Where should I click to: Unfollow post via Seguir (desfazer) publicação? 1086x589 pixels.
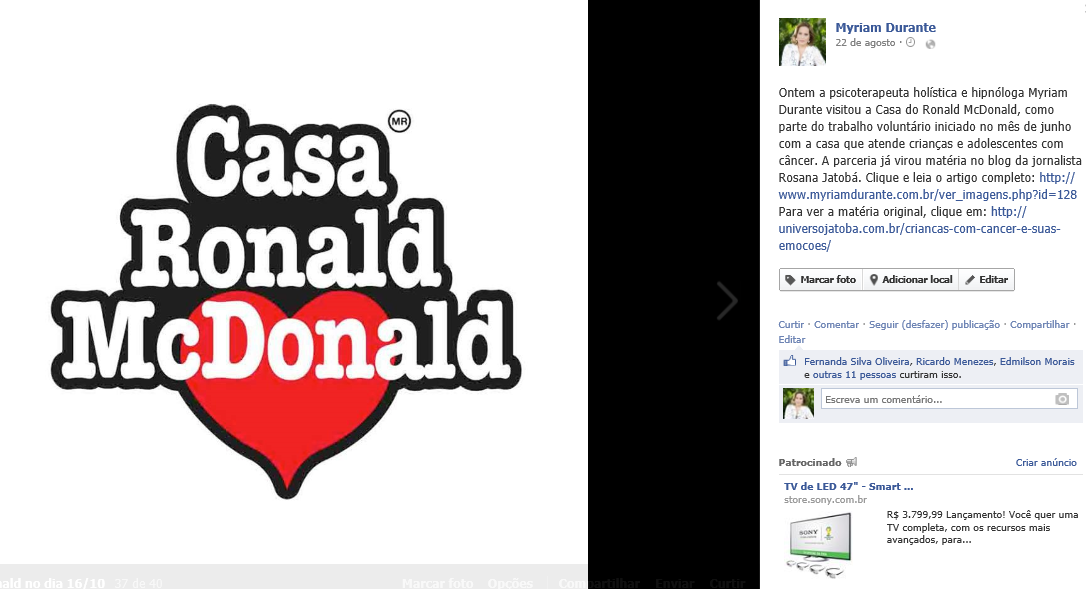[934, 325]
